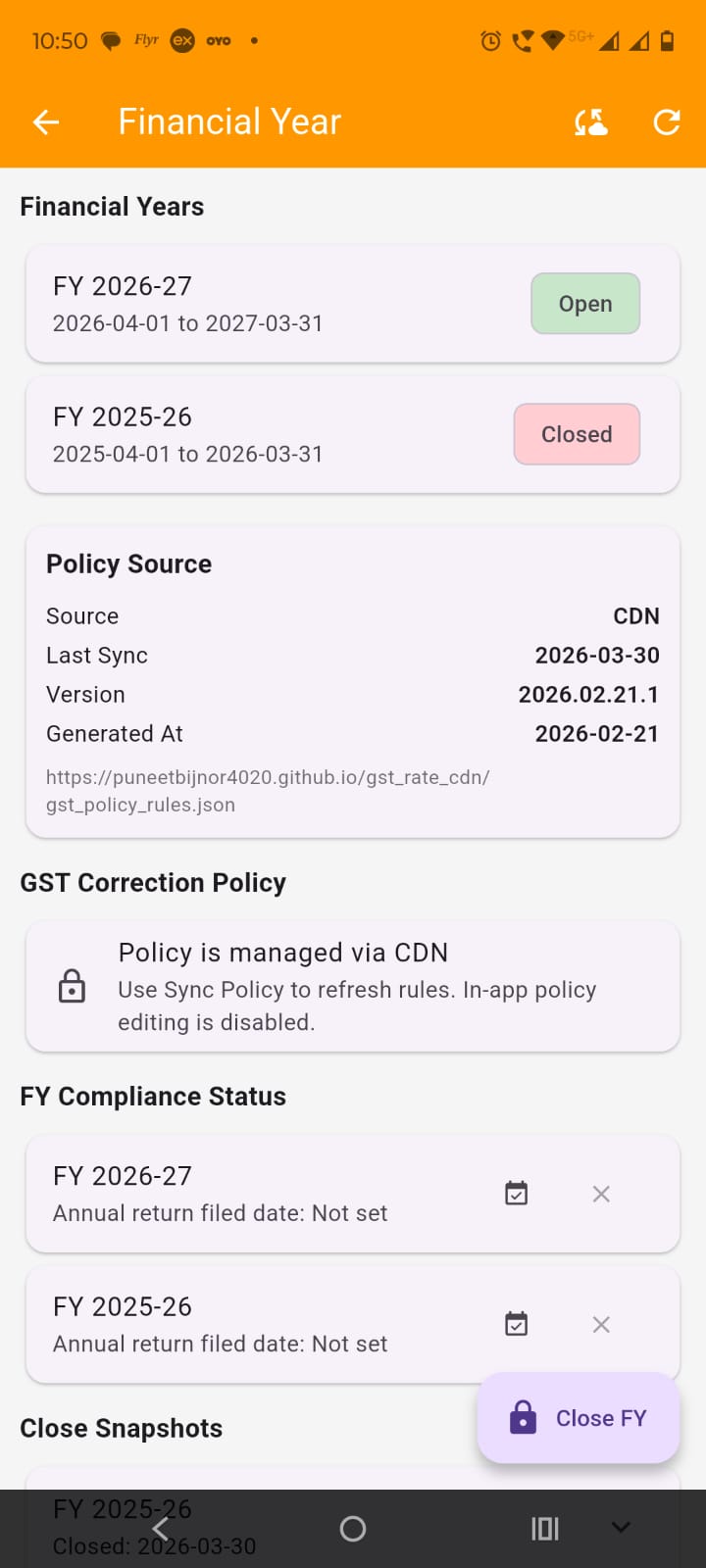Go to home via system navigation bar
Image resolution: width=706 pixels, height=1568 pixels.
click(353, 1529)
